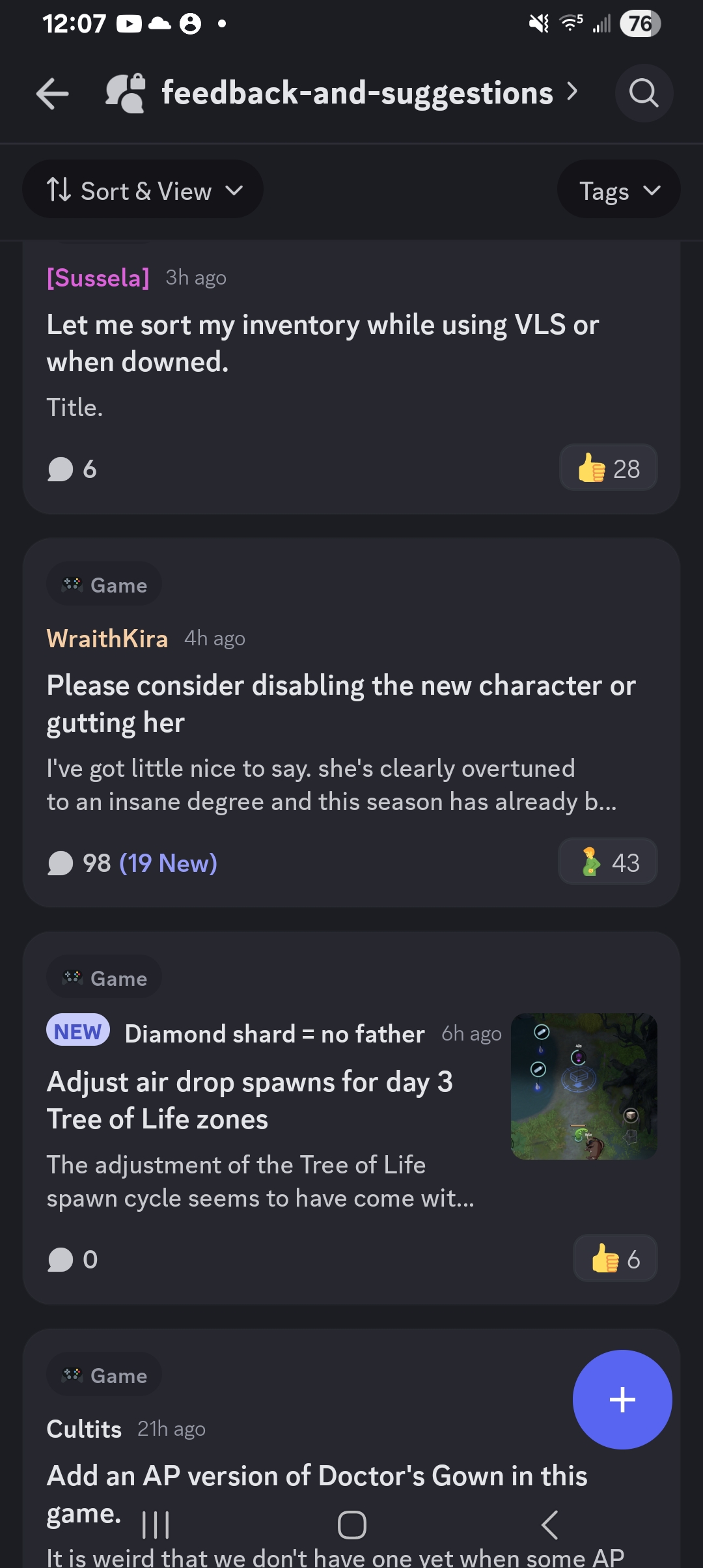Open feedback-and-suggestions channel details

click(357, 93)
